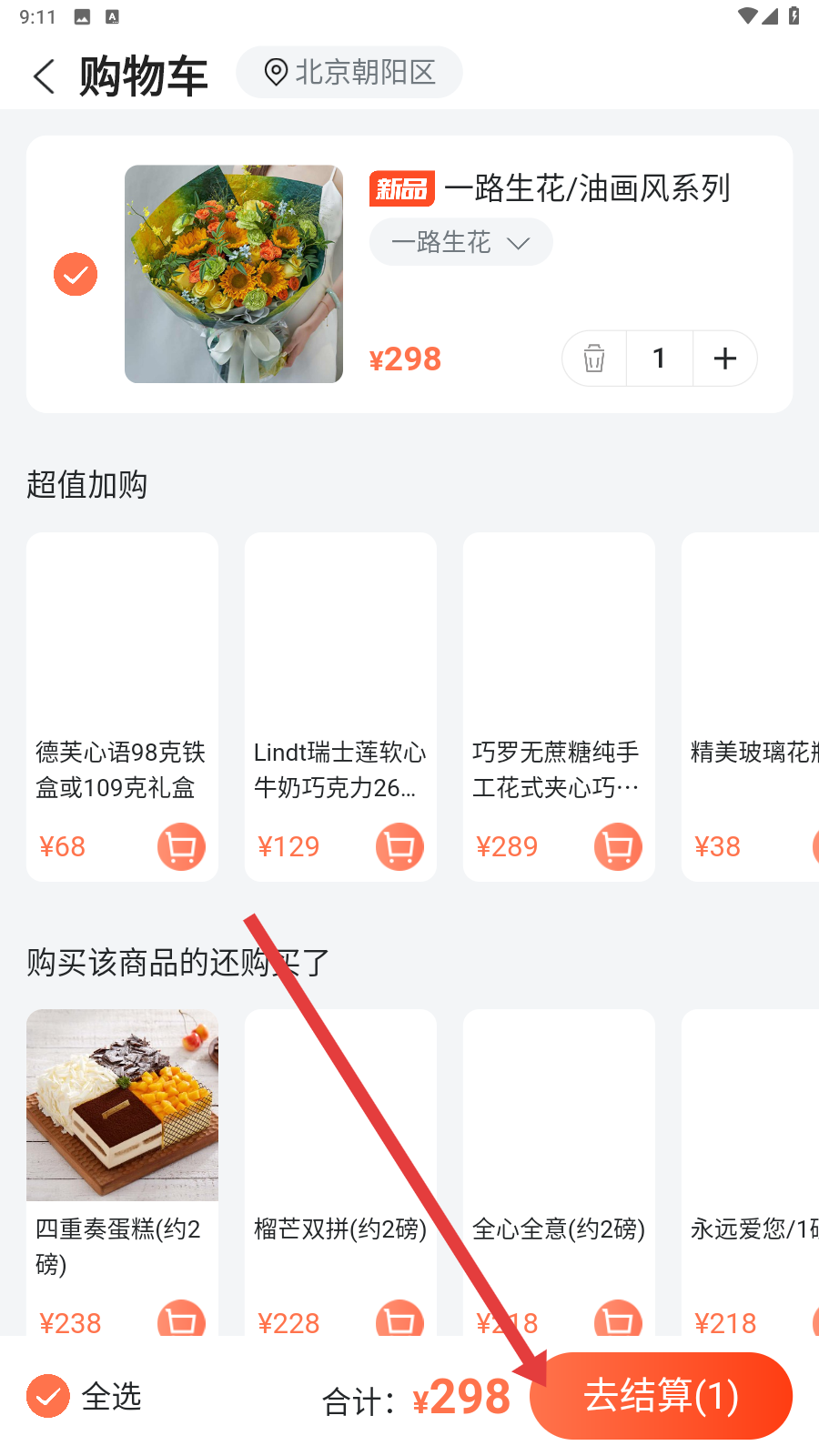Uncheck the 一路生花 bouquet item
Screen dimensions: 819x1456
[76, 274]
